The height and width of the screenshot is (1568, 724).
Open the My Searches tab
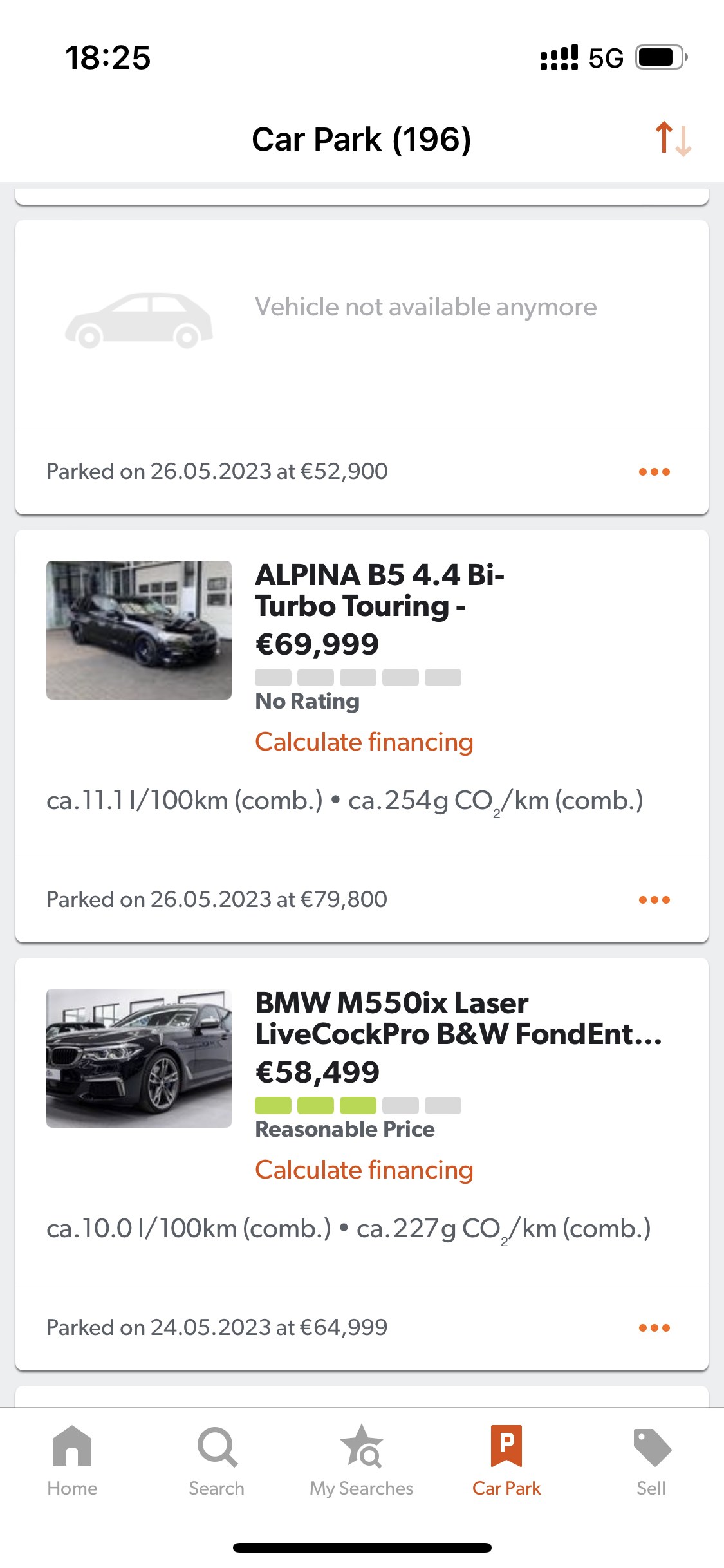362,1461
